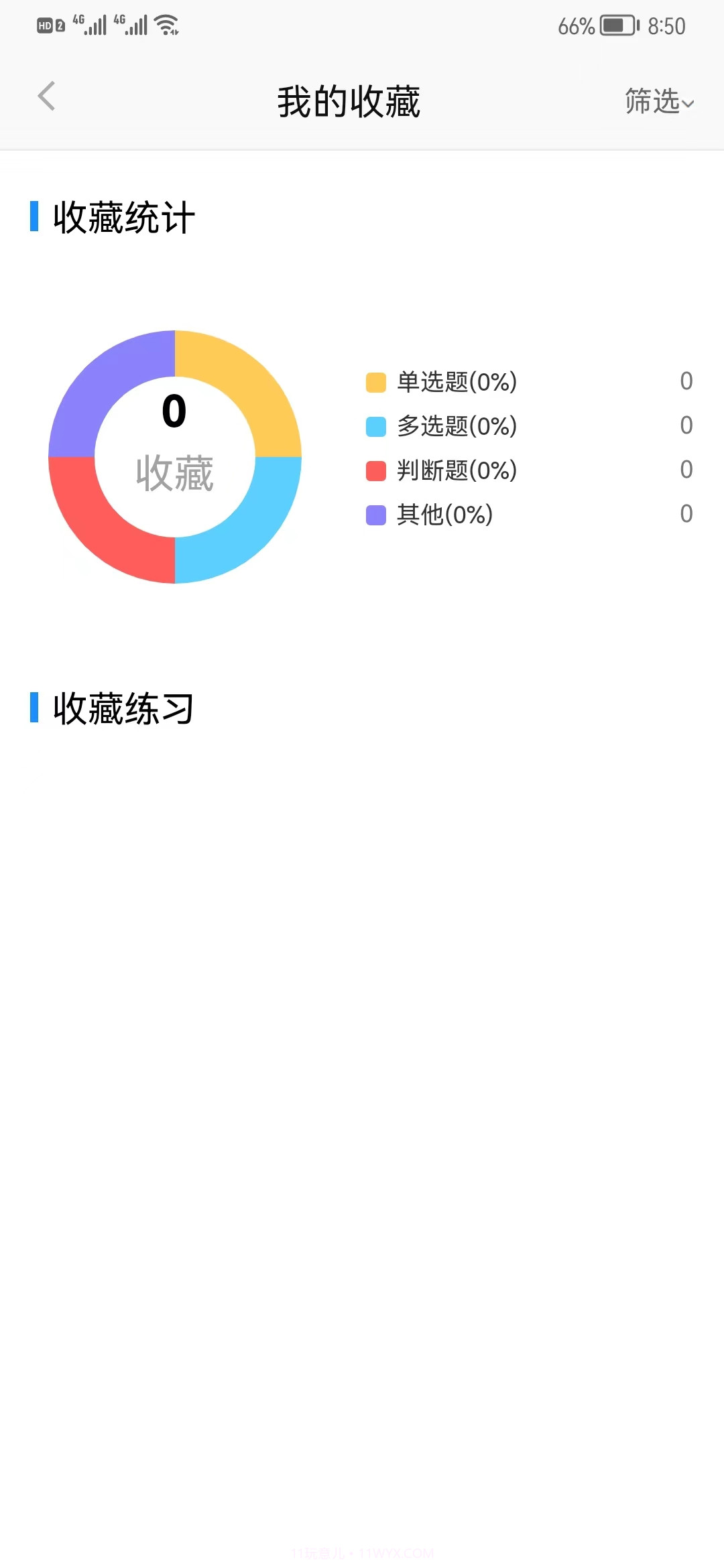The image size is (724, 1568).
Task: Select the 多选题(0%) legend entry
Action: coord(456,427)
